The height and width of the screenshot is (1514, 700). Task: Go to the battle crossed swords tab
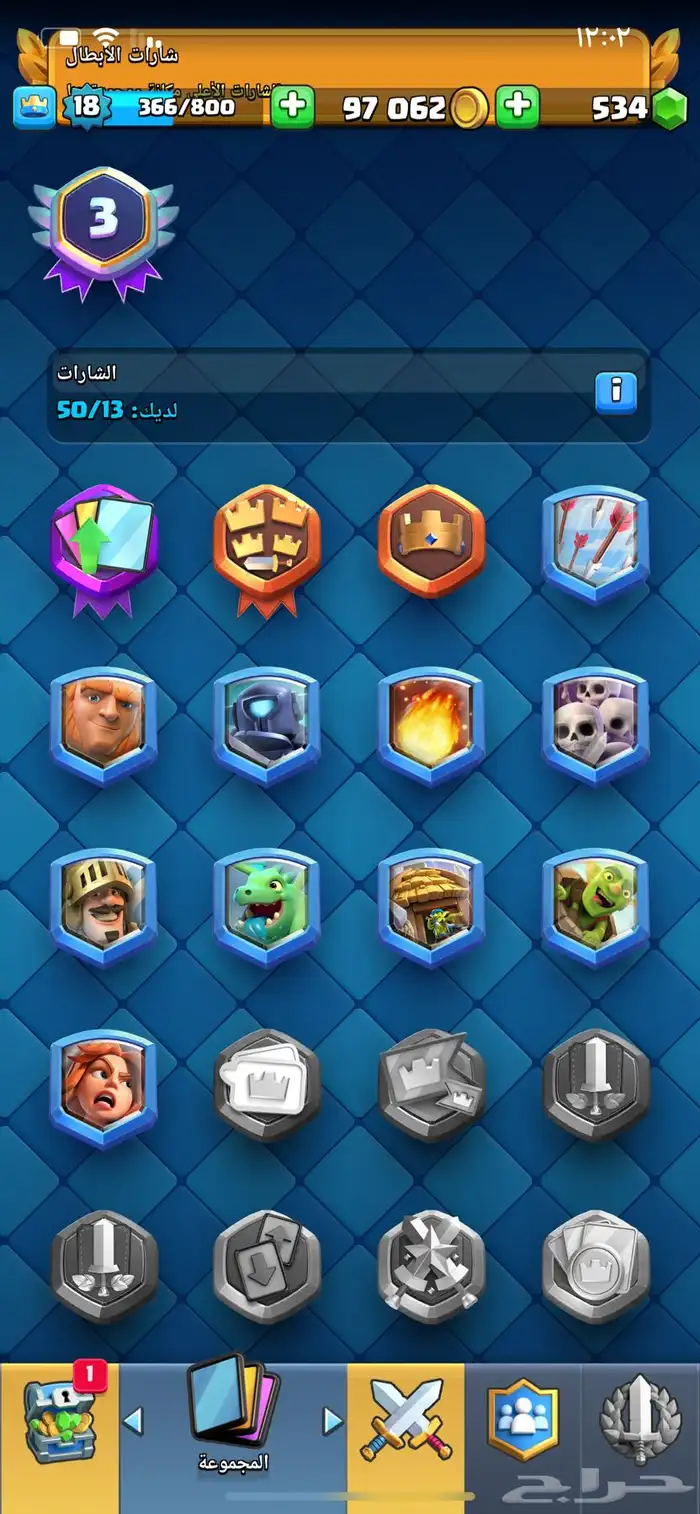[405, 1420]
